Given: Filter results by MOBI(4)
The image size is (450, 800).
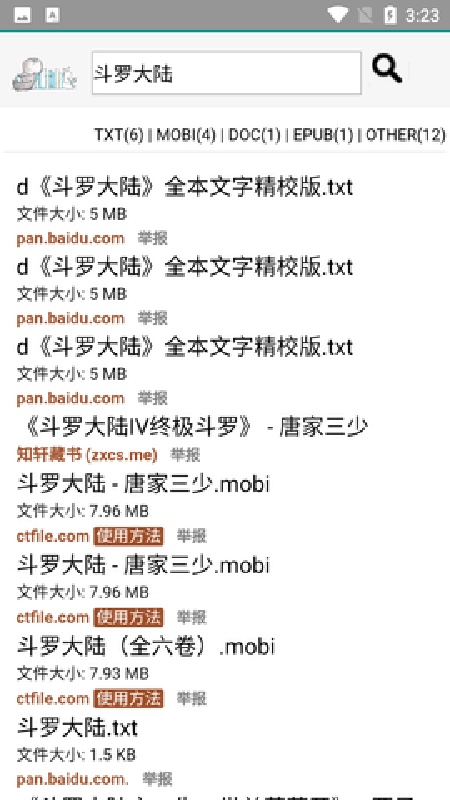Looking at the screenshot, I should [186, 135].
